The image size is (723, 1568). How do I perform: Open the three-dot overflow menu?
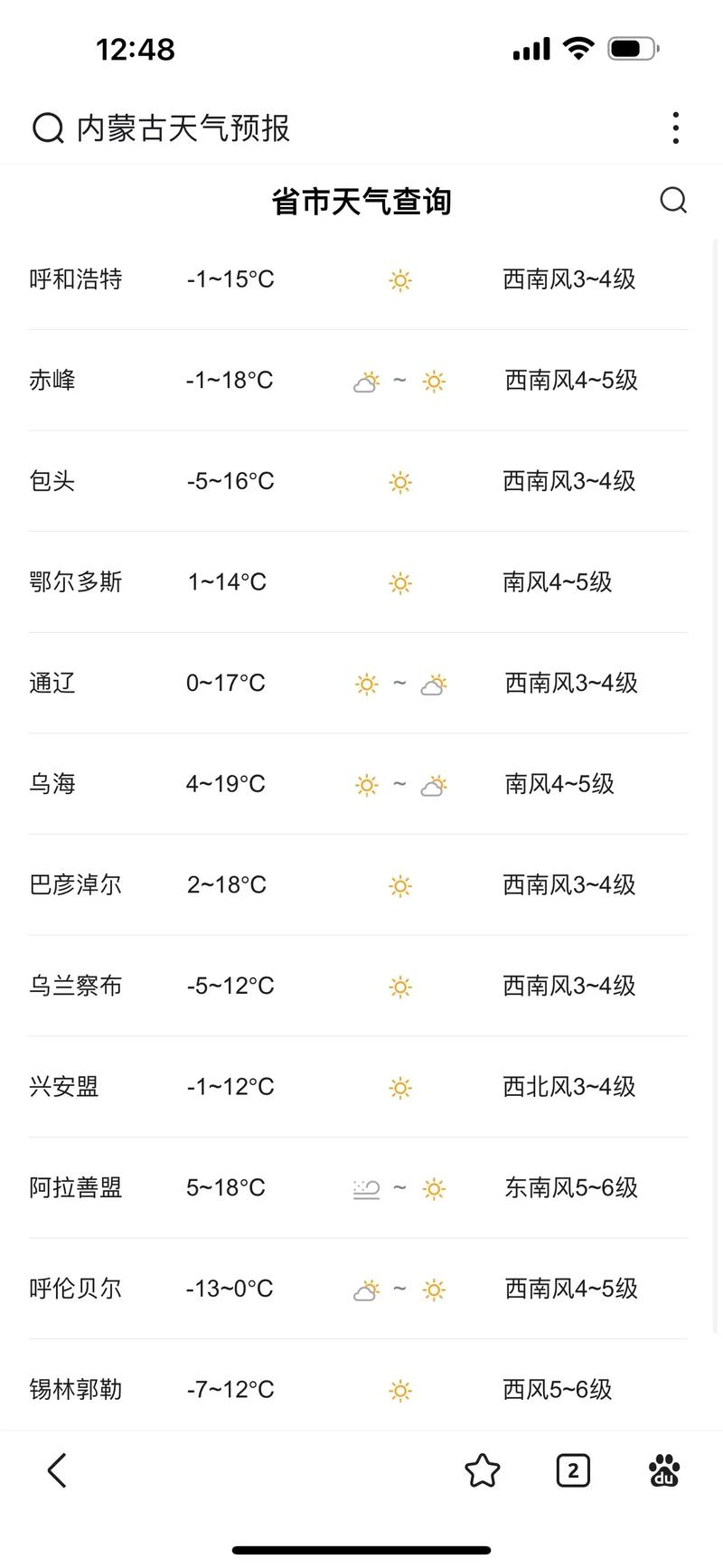pyautogui.click(x=675, y=128)
